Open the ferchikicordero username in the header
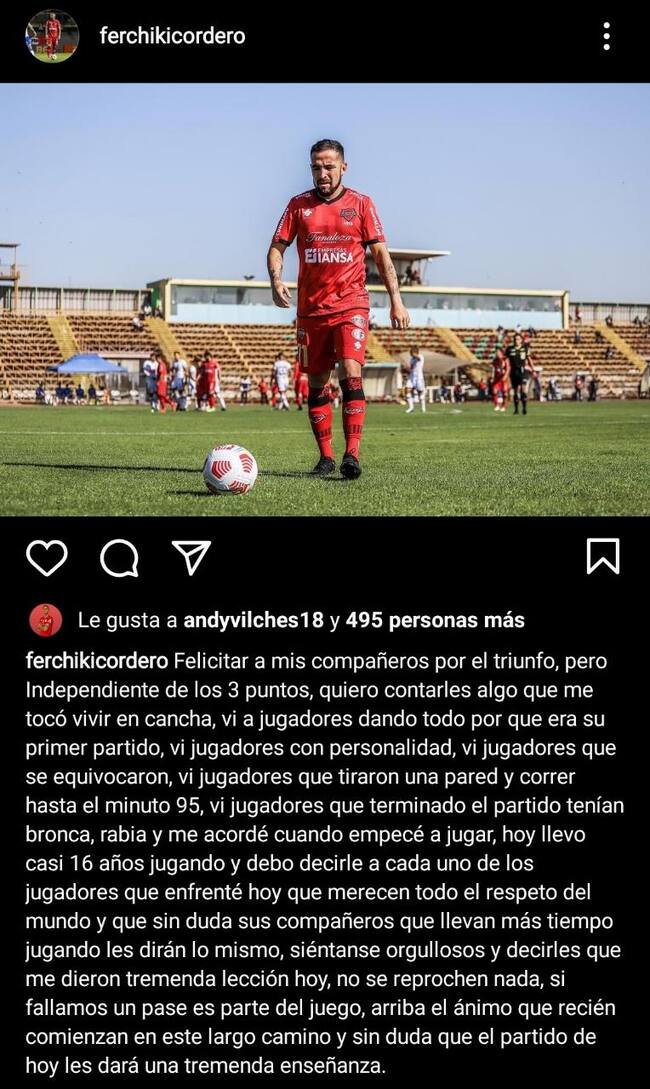650x1089 pixels. 172,36
